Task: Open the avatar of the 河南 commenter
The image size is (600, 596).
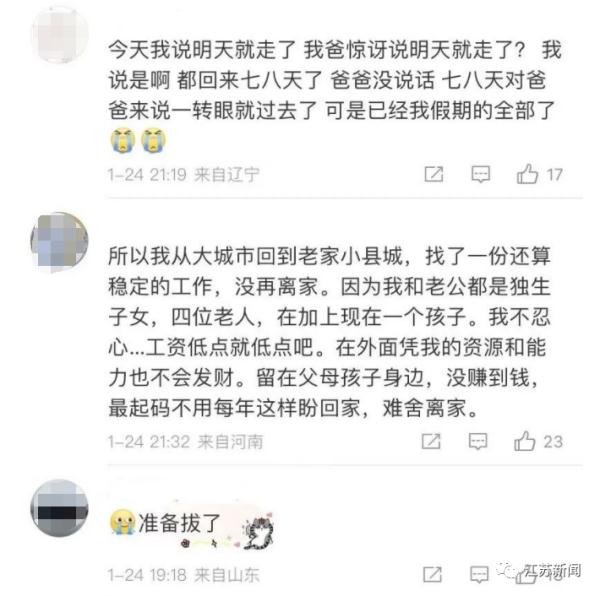Action: pyautogui.click(x=58, y=237)
